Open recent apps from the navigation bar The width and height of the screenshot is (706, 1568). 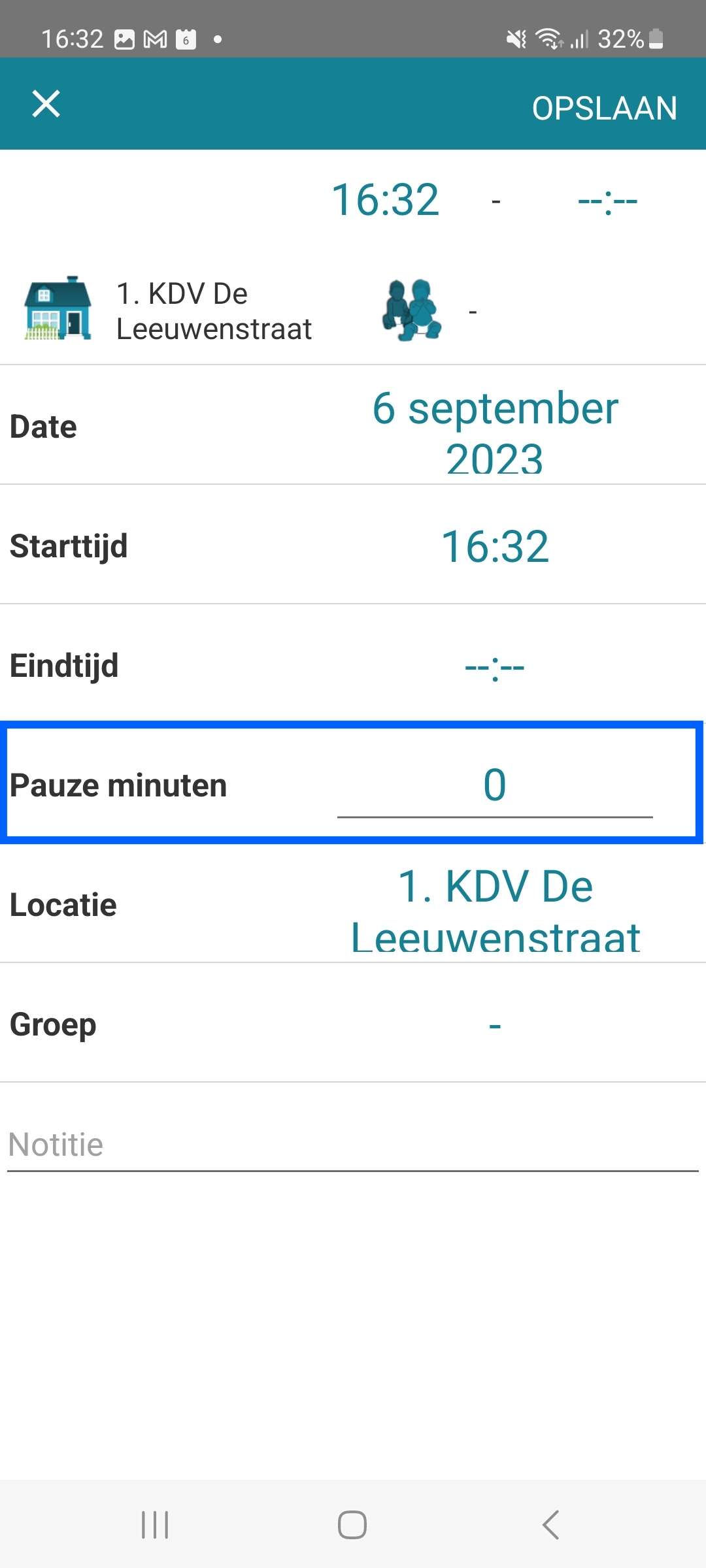click(155, 1525)
